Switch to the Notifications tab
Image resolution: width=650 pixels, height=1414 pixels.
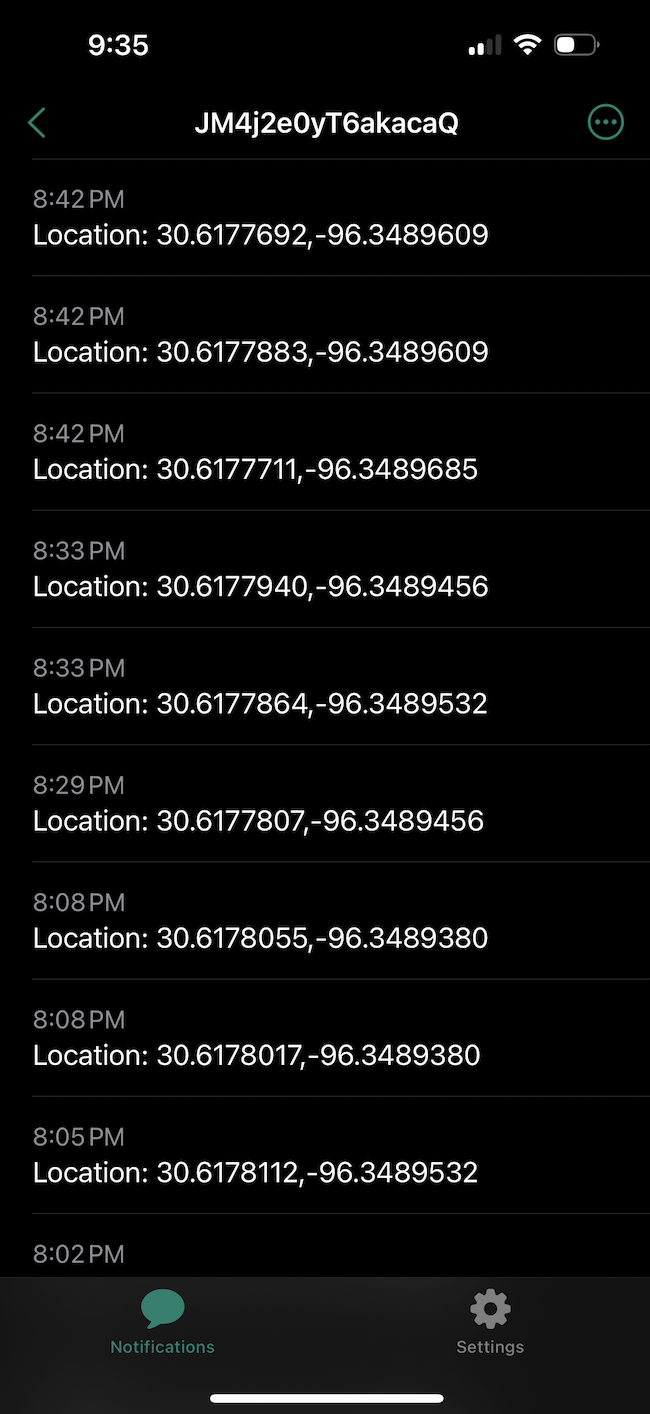coord(162,1322)
